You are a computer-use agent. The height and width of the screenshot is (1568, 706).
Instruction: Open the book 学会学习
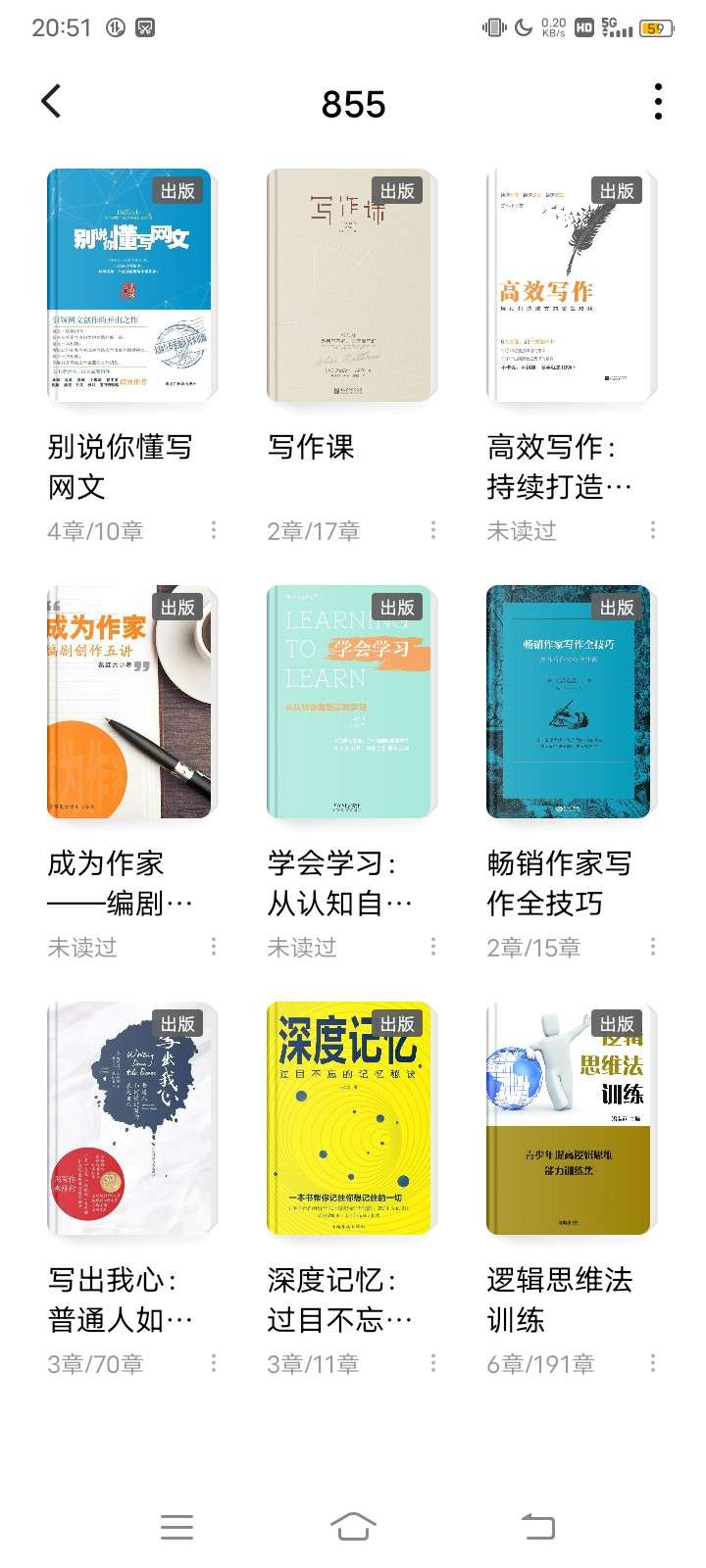point(350,703)
